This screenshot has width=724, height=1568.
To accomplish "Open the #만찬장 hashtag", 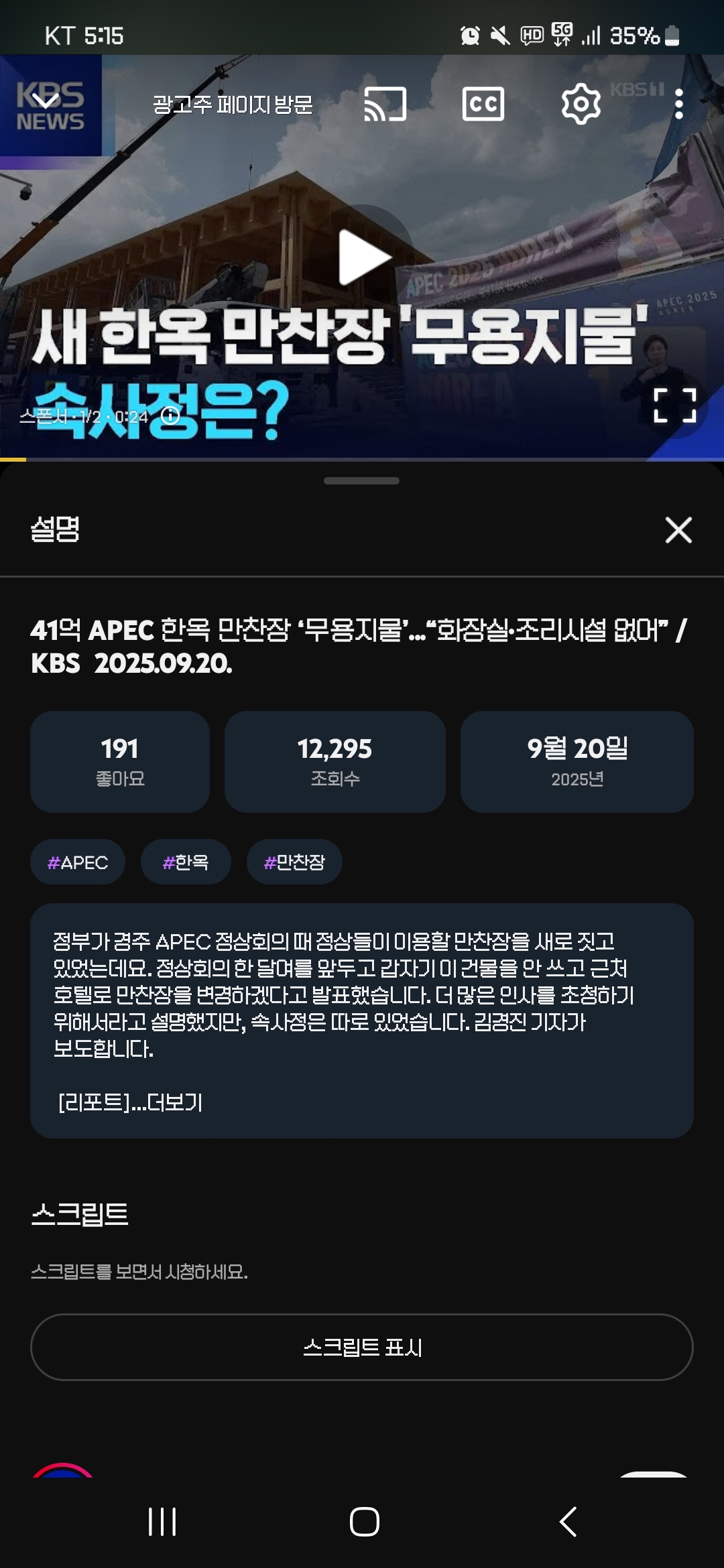I will pyautogui.click(x=294, y=862).
